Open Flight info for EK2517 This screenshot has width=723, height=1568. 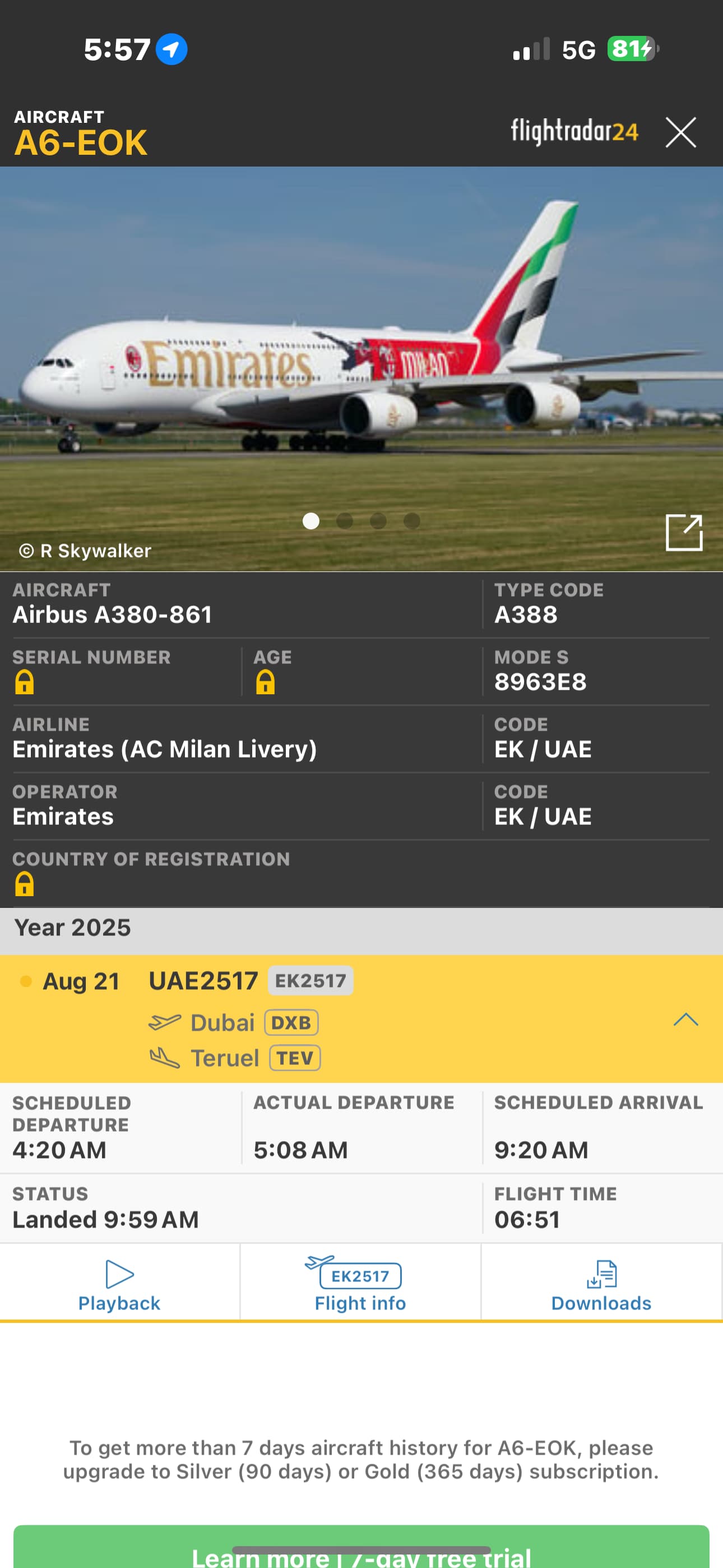(x=360, y=1283)
